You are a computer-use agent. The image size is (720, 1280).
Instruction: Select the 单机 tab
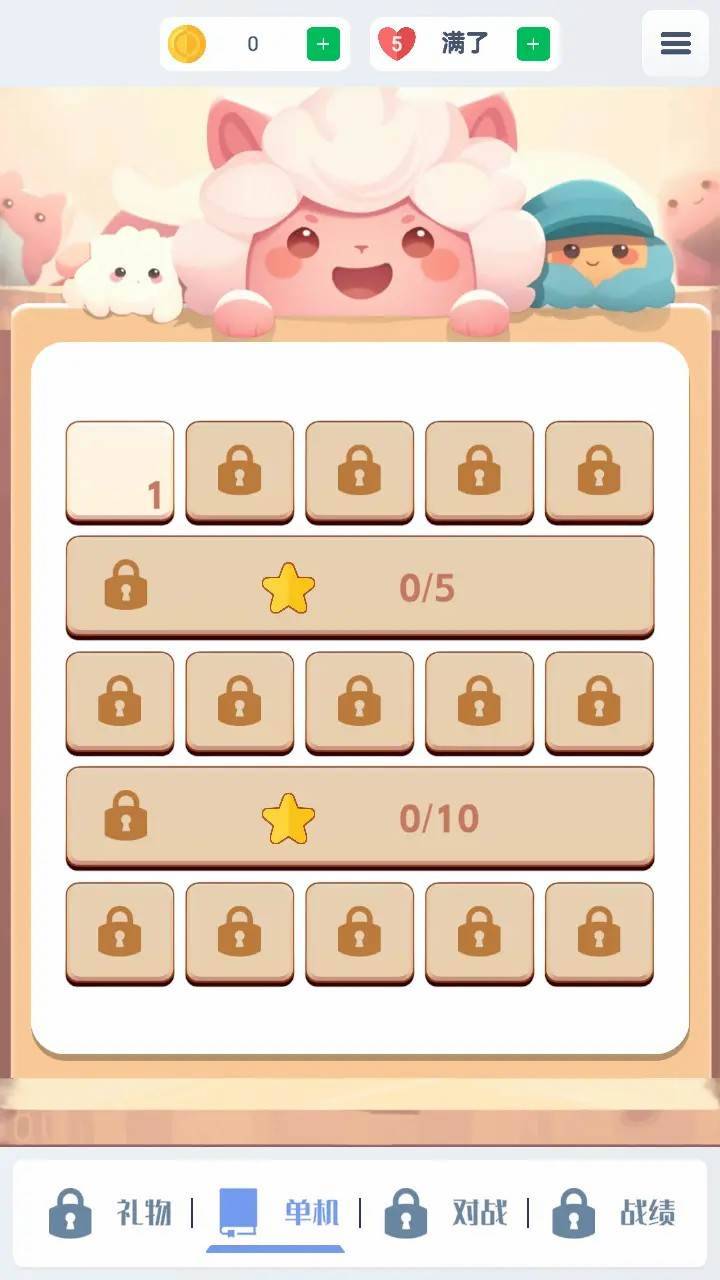point(278,1213)
